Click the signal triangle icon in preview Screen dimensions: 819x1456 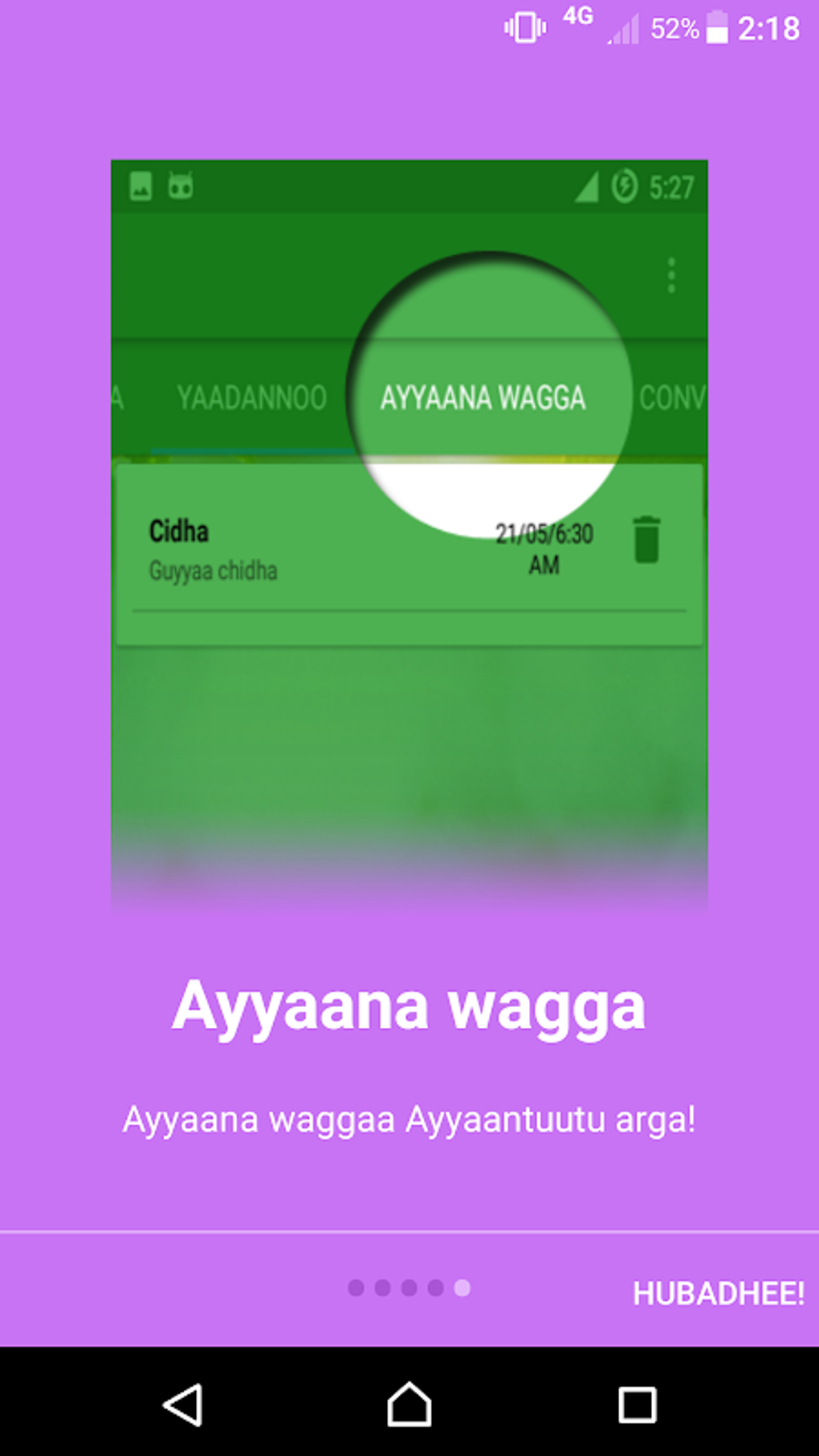click(x=589, y=186)
